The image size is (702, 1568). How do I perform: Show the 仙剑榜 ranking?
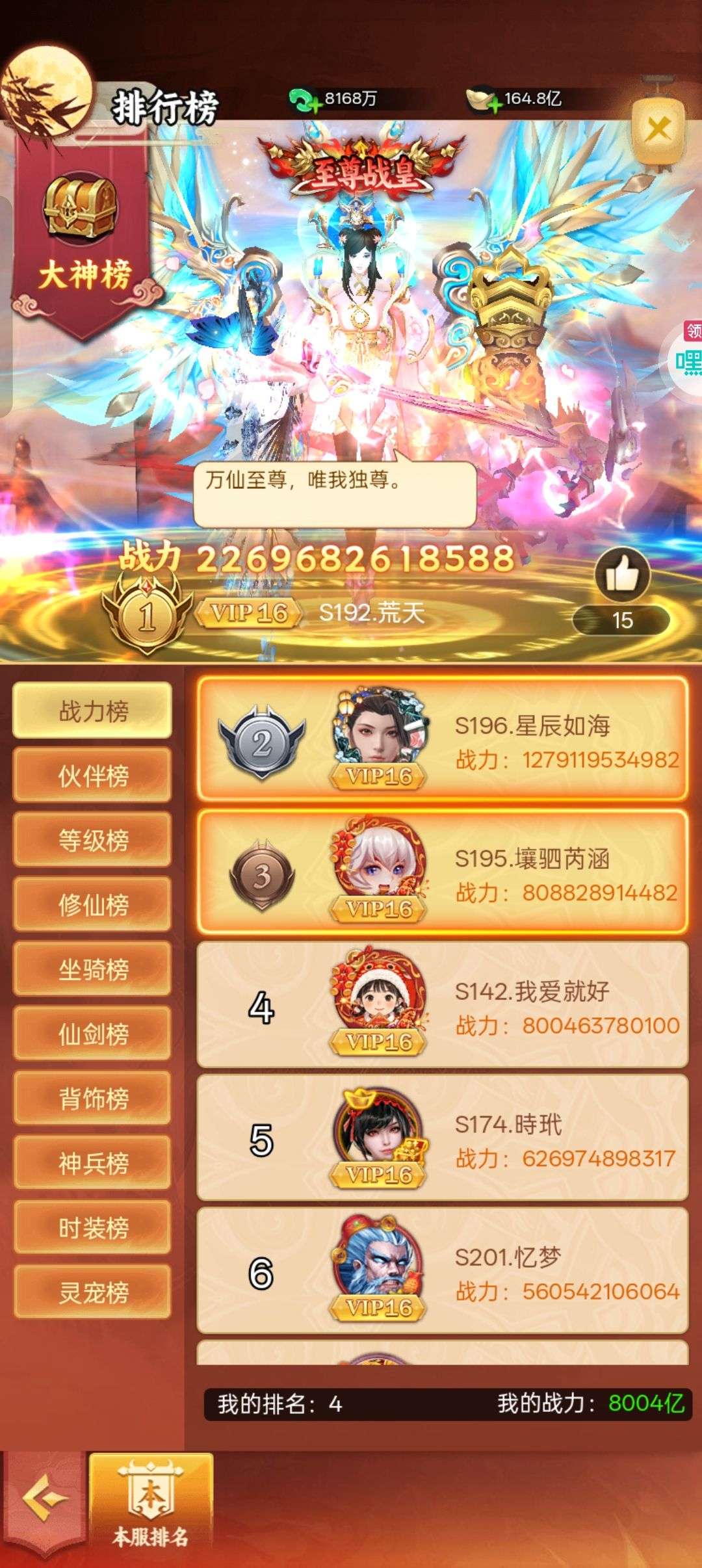pos(92,1033)
